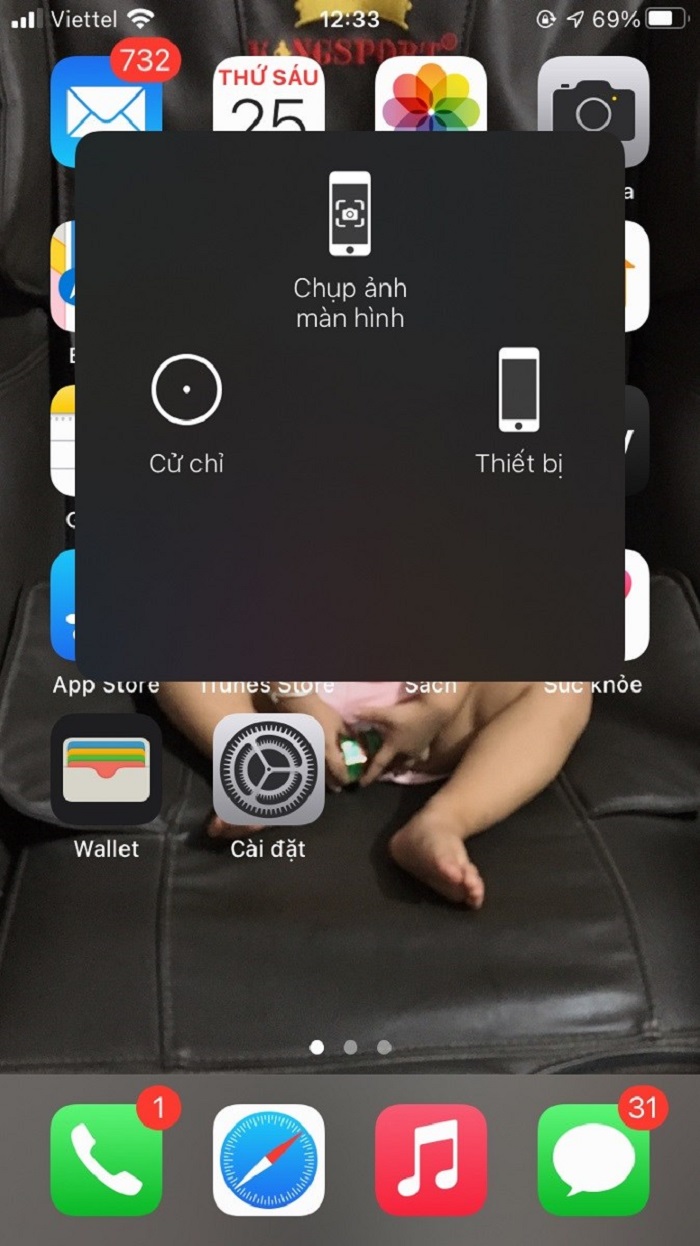Open the Music app
Viewport: 700px width, 1246px height.
click(x=431, y=1159)
